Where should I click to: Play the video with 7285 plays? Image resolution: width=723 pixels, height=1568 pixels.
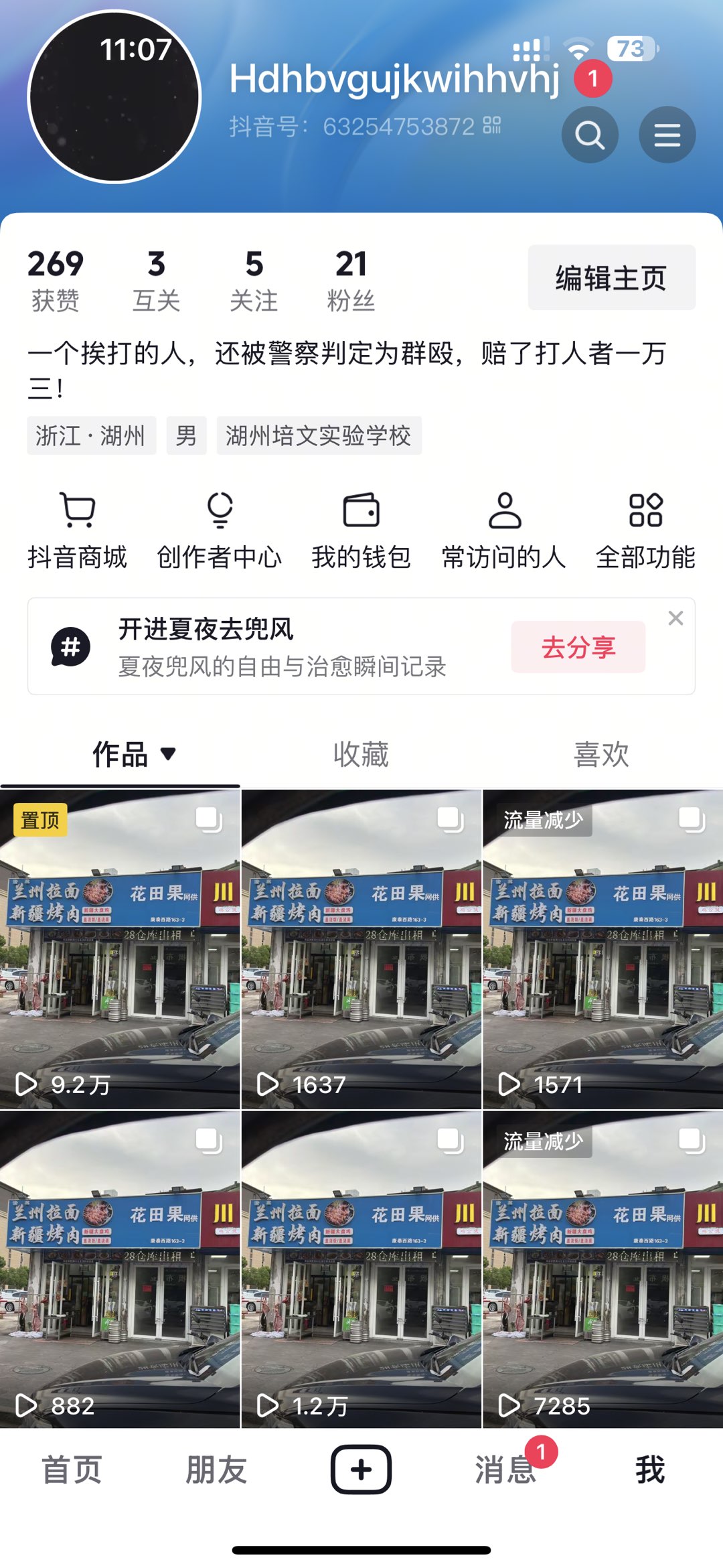[602, 1269]
